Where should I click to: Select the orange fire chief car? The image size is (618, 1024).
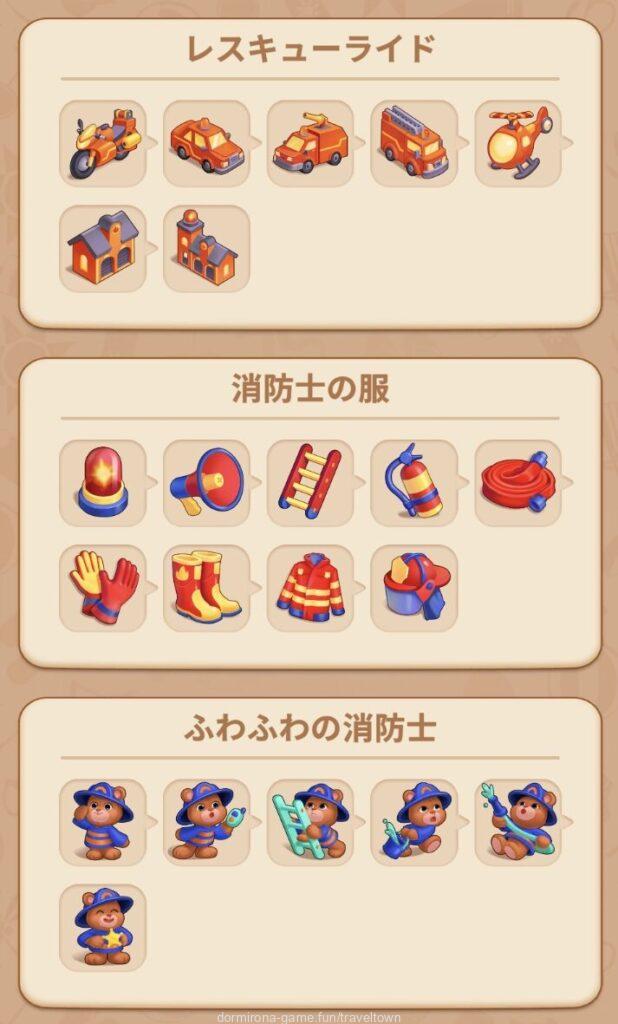207,143
